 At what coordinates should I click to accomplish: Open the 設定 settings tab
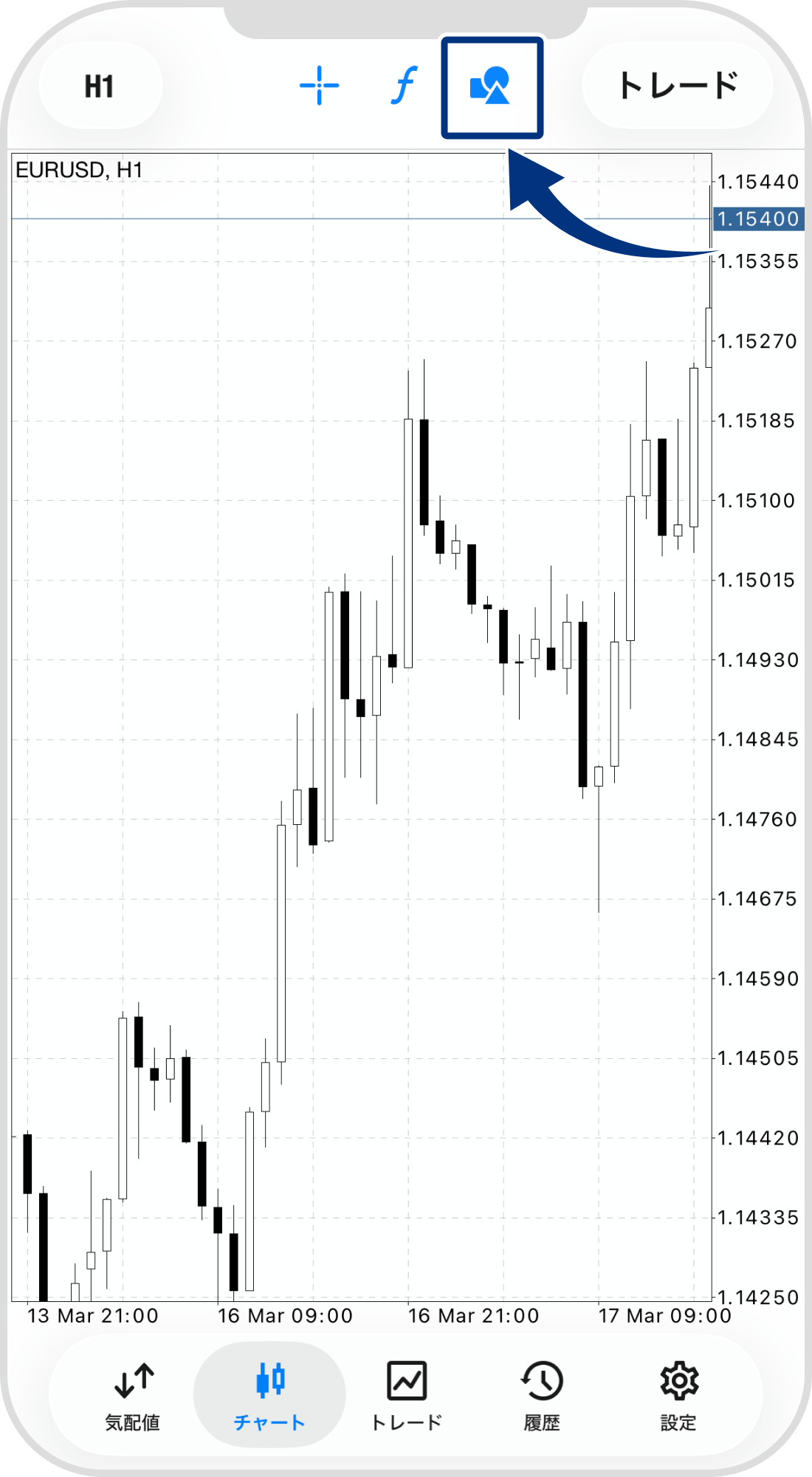[x=678, y=1396]
